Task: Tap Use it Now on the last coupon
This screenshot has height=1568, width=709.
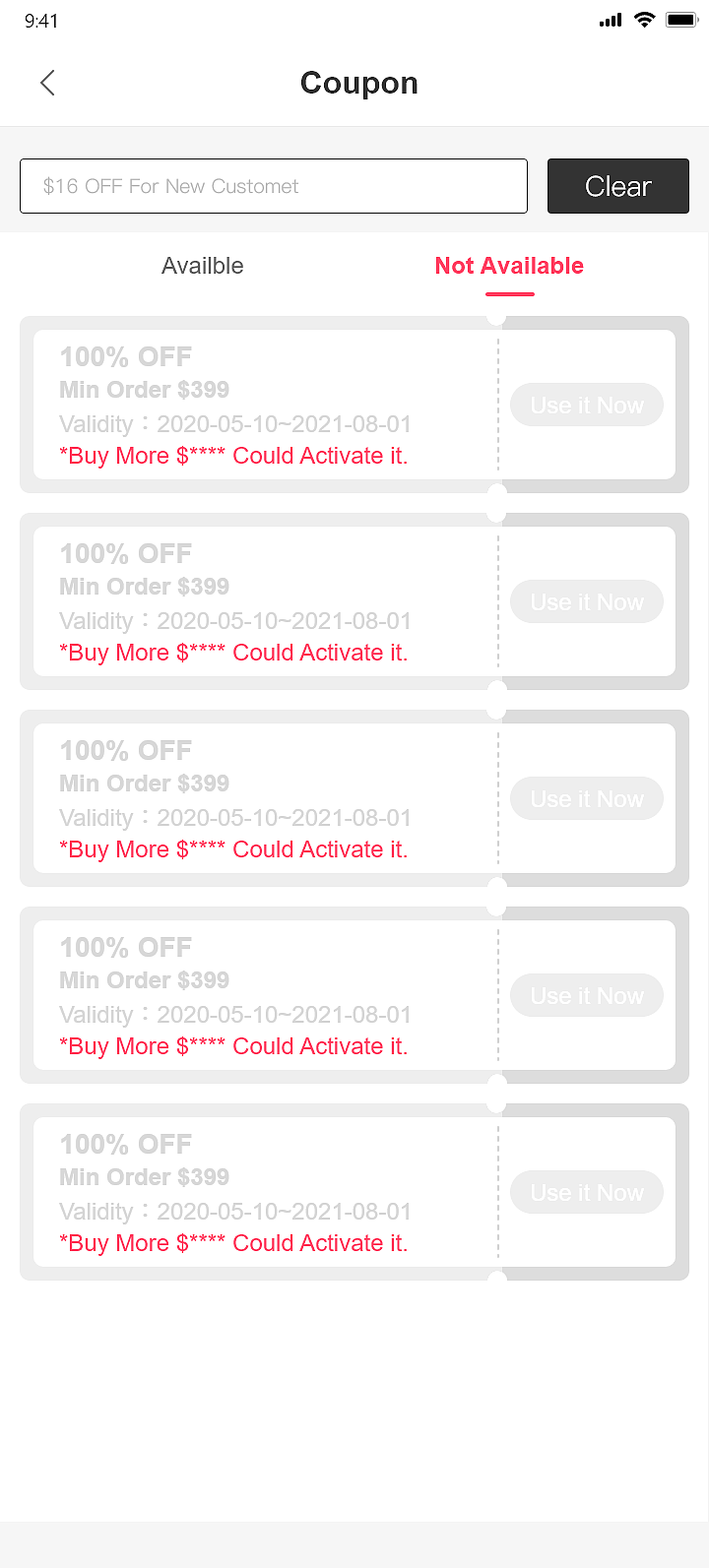Action: pyautogui.click(x=587, y=1192)
